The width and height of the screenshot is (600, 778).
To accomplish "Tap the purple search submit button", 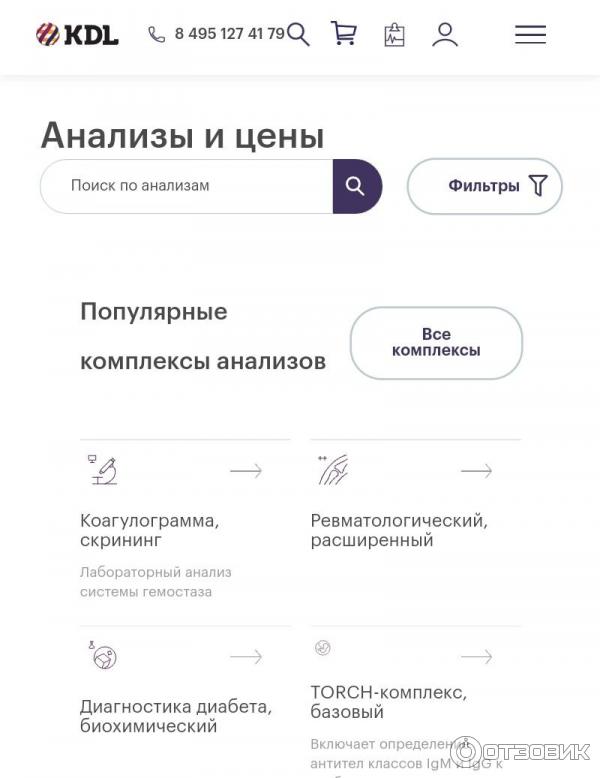I will 356,186.
